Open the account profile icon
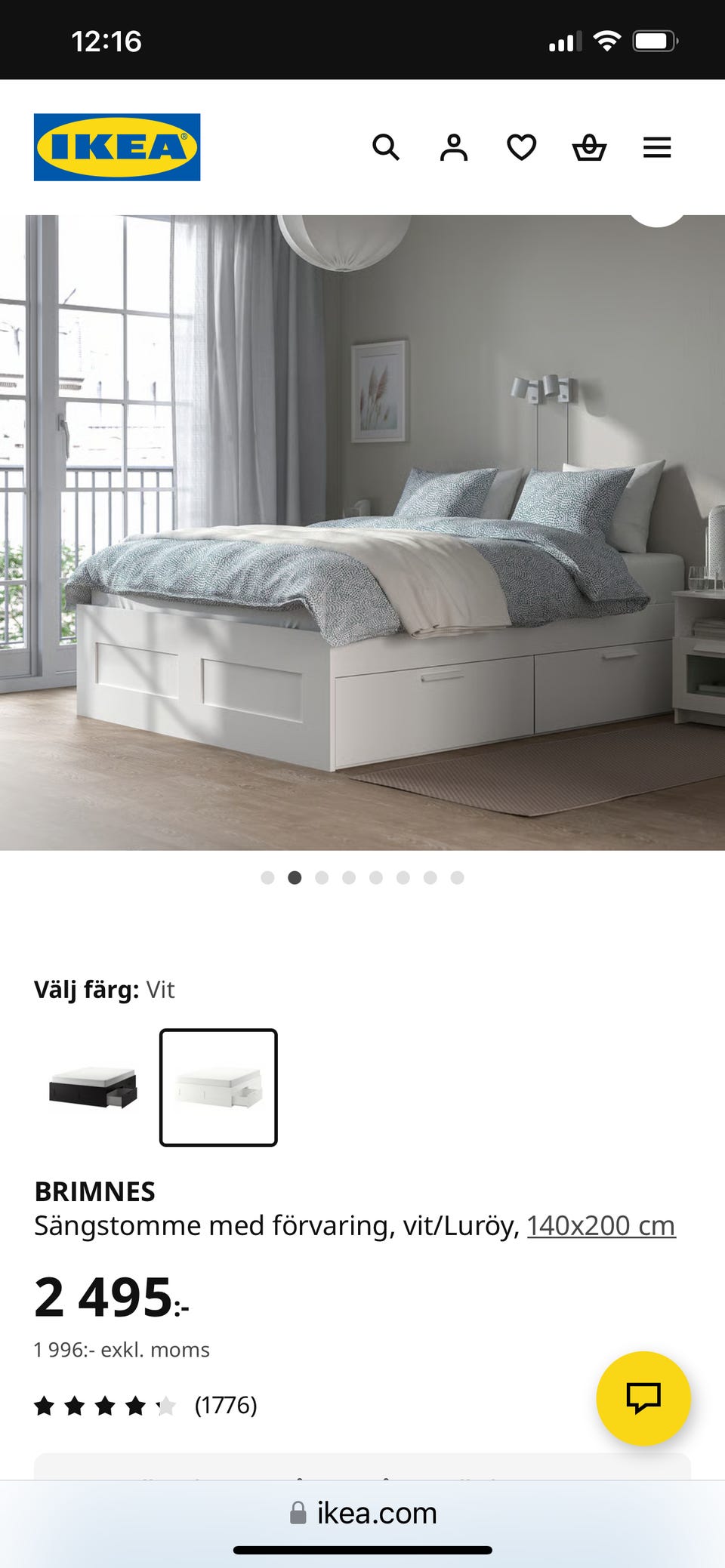Image resolution: width=725 pixels, height=1568 pixels. click(454, 147)
